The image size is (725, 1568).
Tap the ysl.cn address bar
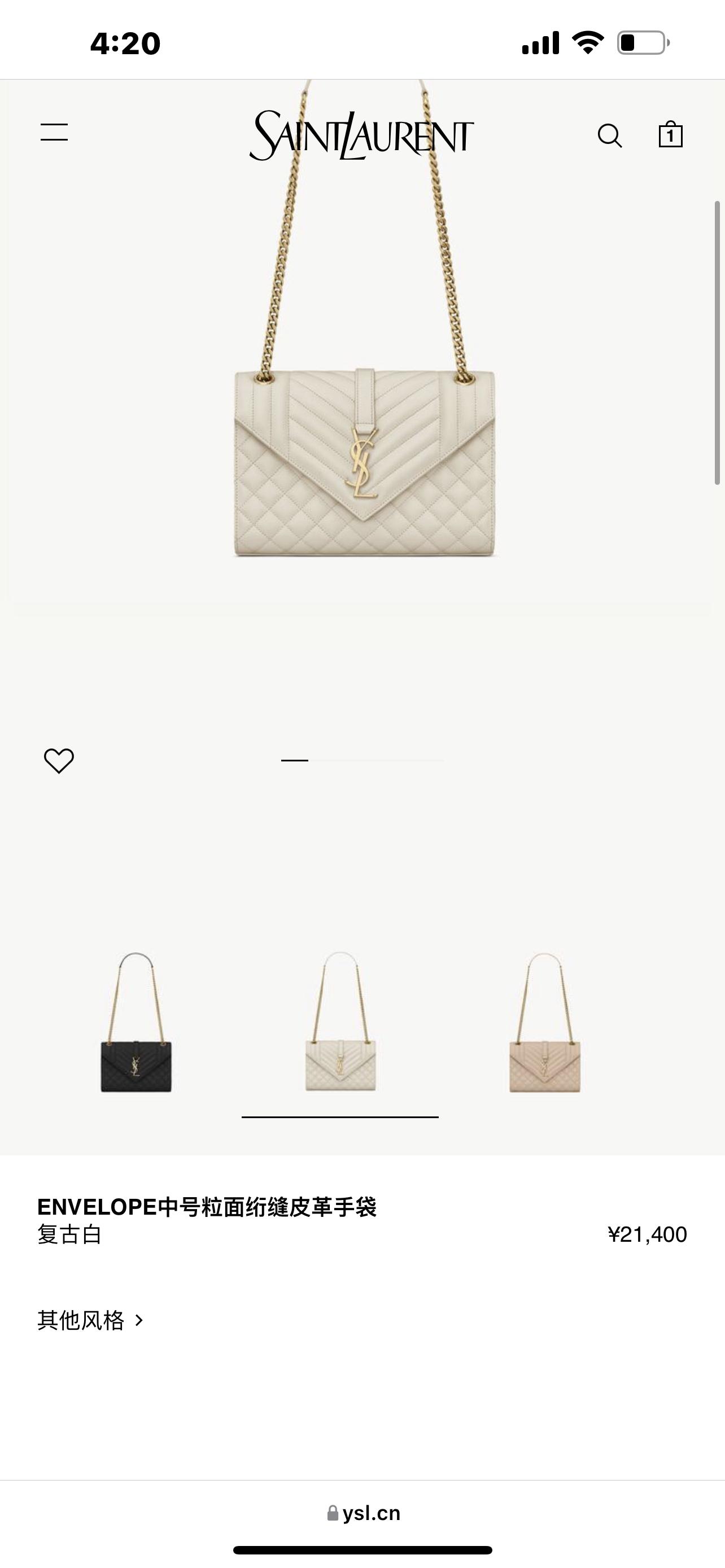364,1513
